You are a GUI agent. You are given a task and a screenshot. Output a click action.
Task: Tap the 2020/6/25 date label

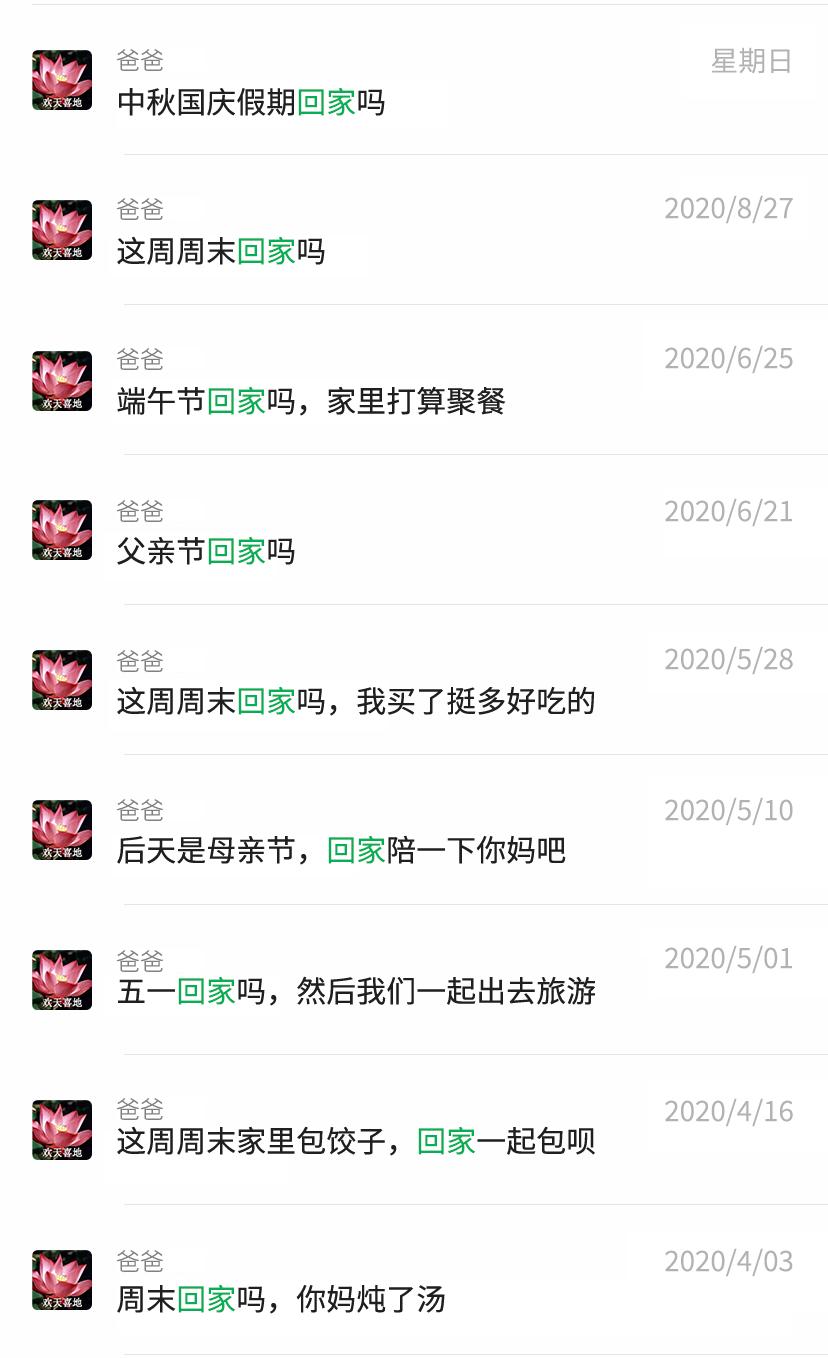(729, 358)
